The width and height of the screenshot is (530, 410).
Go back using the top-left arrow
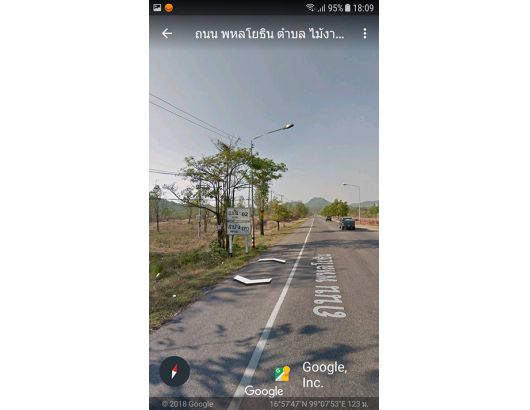167,33
